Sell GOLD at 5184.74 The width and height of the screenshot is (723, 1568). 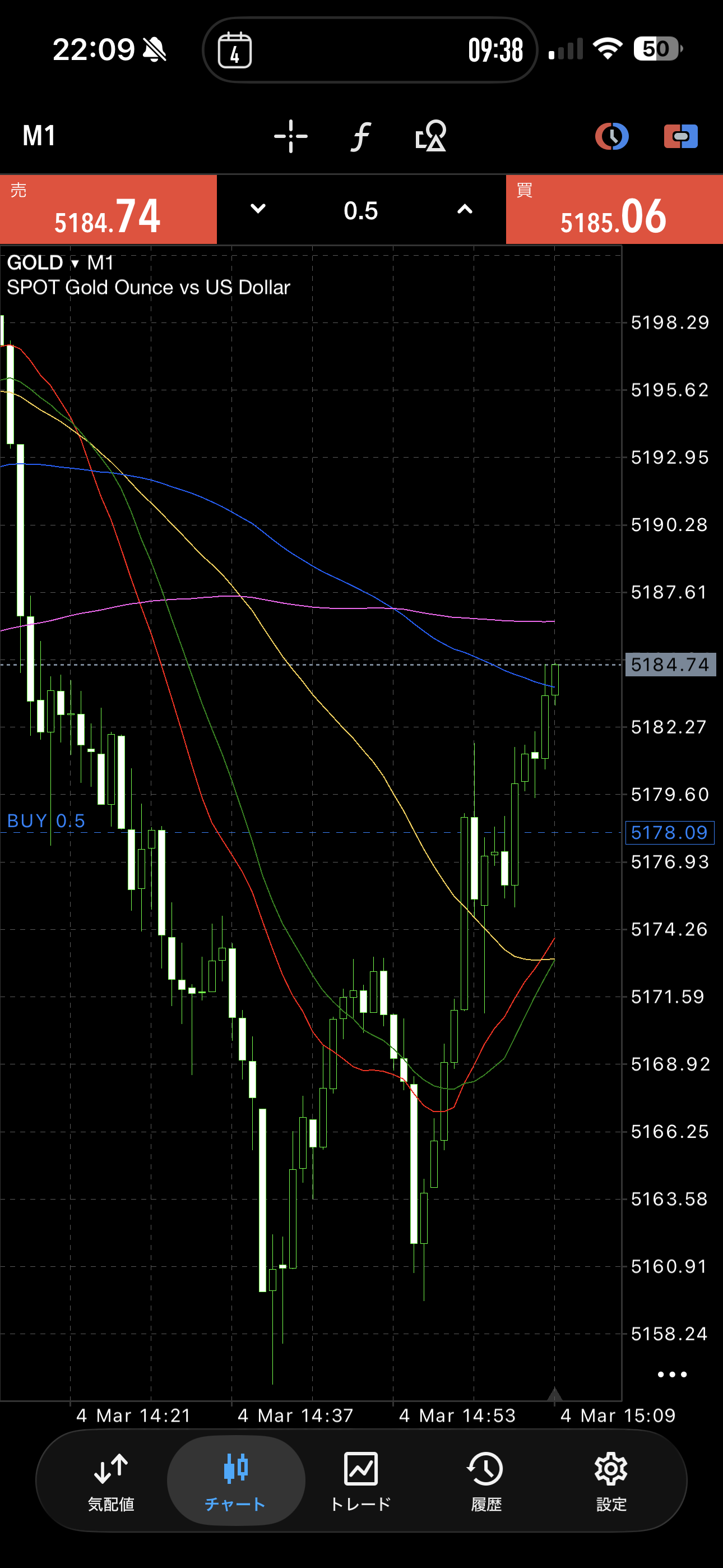108,210
